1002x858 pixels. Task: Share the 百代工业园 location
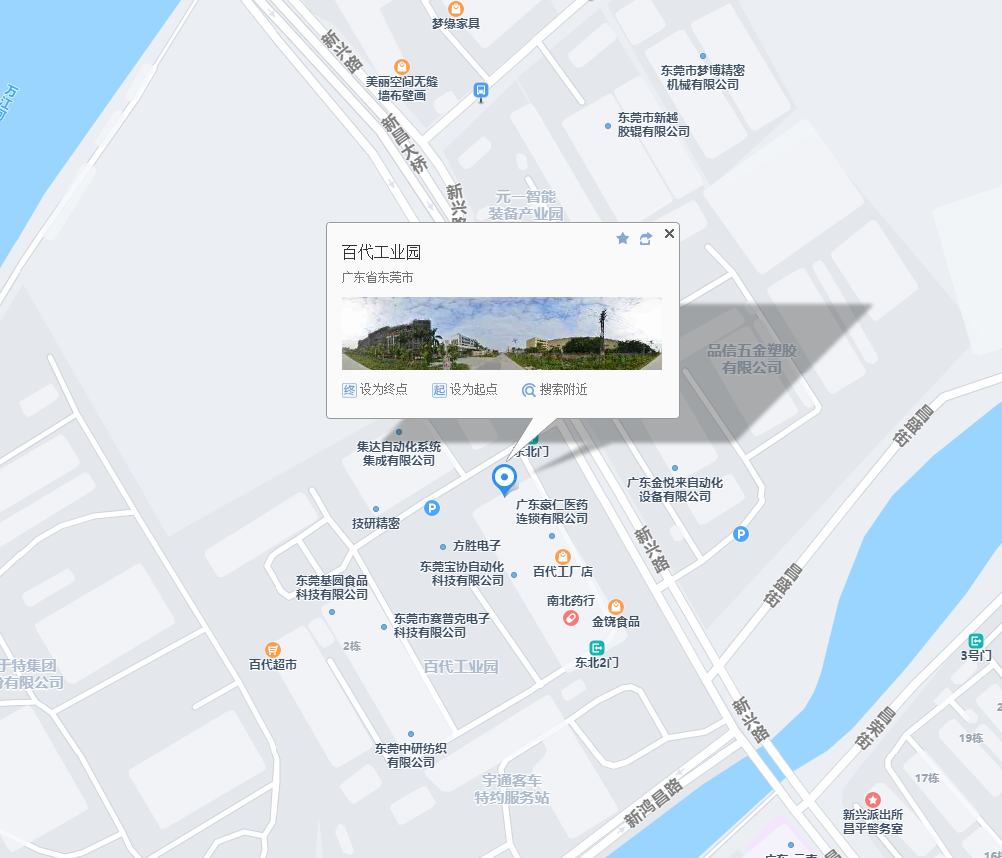click(x=646, y=238)
